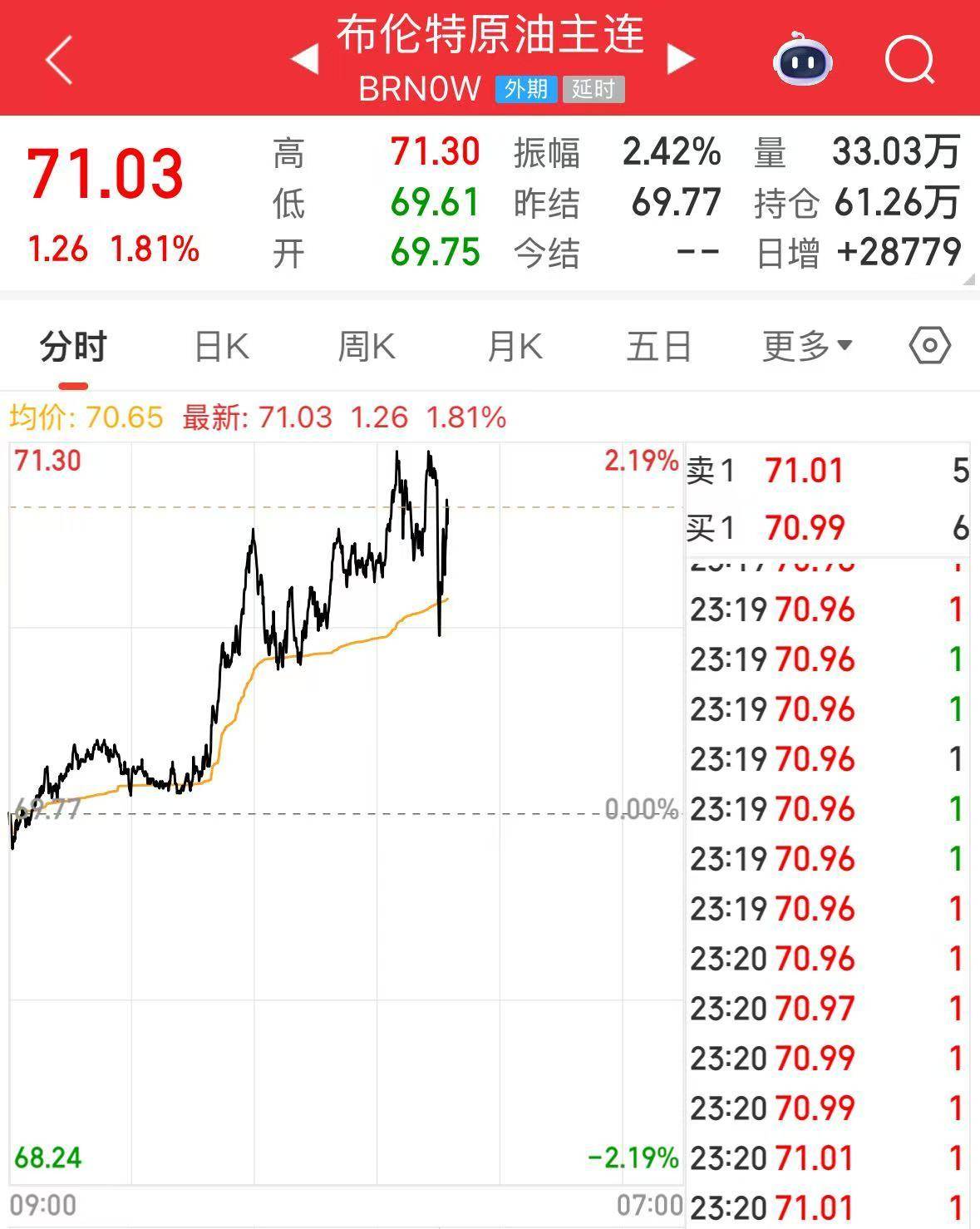Switch to the 周K tab
This screenshot has width=980, height=1229.
367,346
